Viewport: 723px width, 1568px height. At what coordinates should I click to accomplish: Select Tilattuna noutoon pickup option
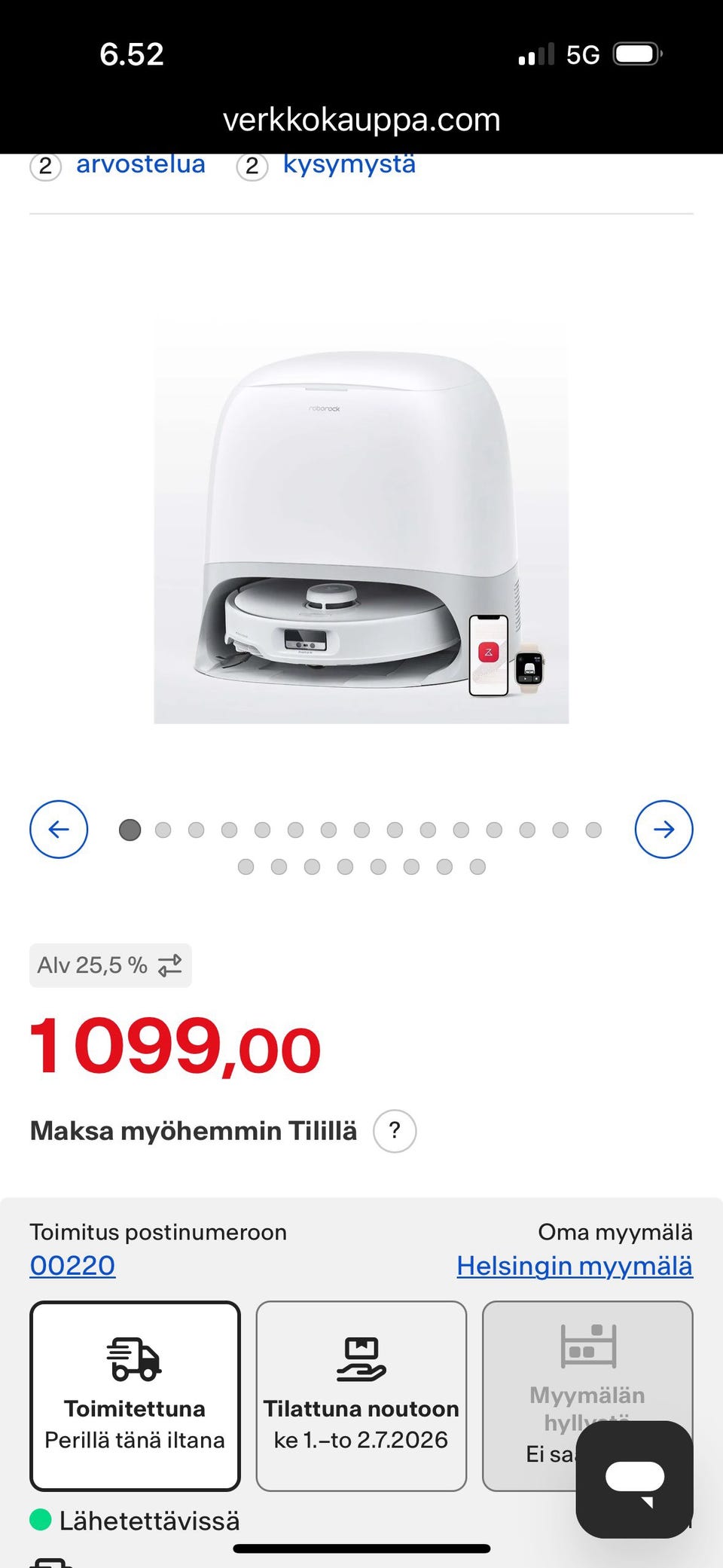tap(361, 1395)
